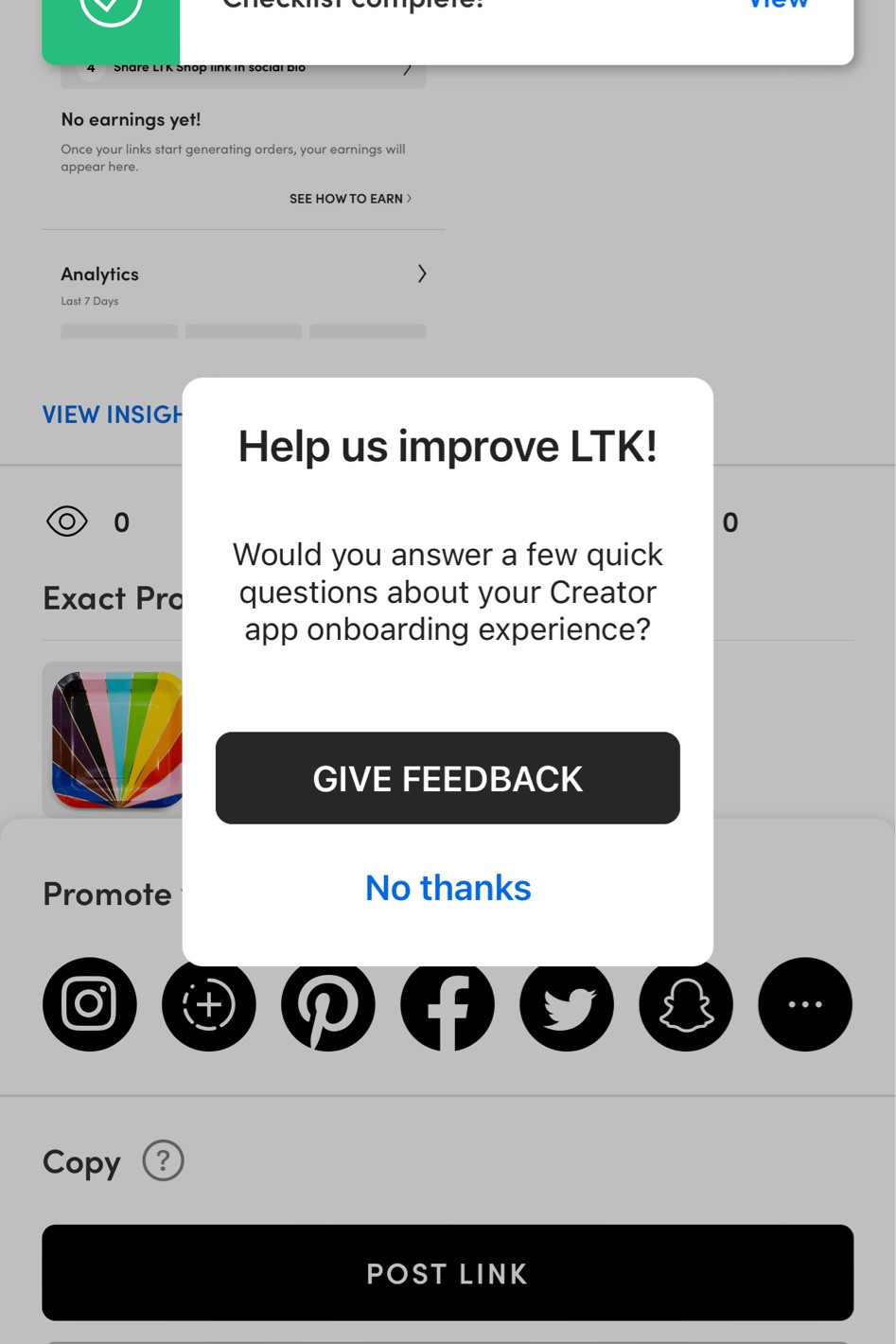
Task: Tap the POST LINK button
Action: 448,1273
